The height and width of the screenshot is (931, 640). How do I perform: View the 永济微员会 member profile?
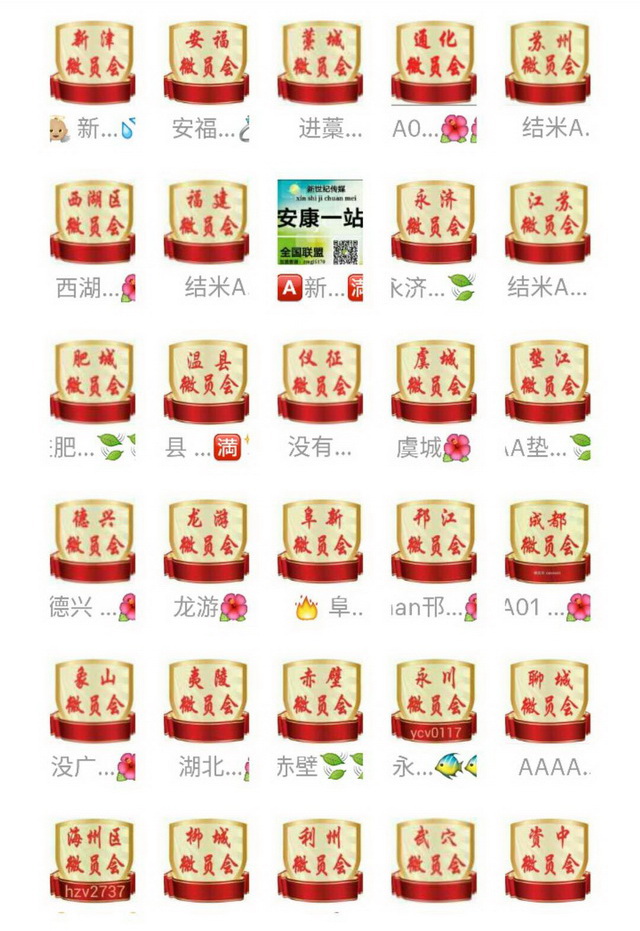point(434,223)
